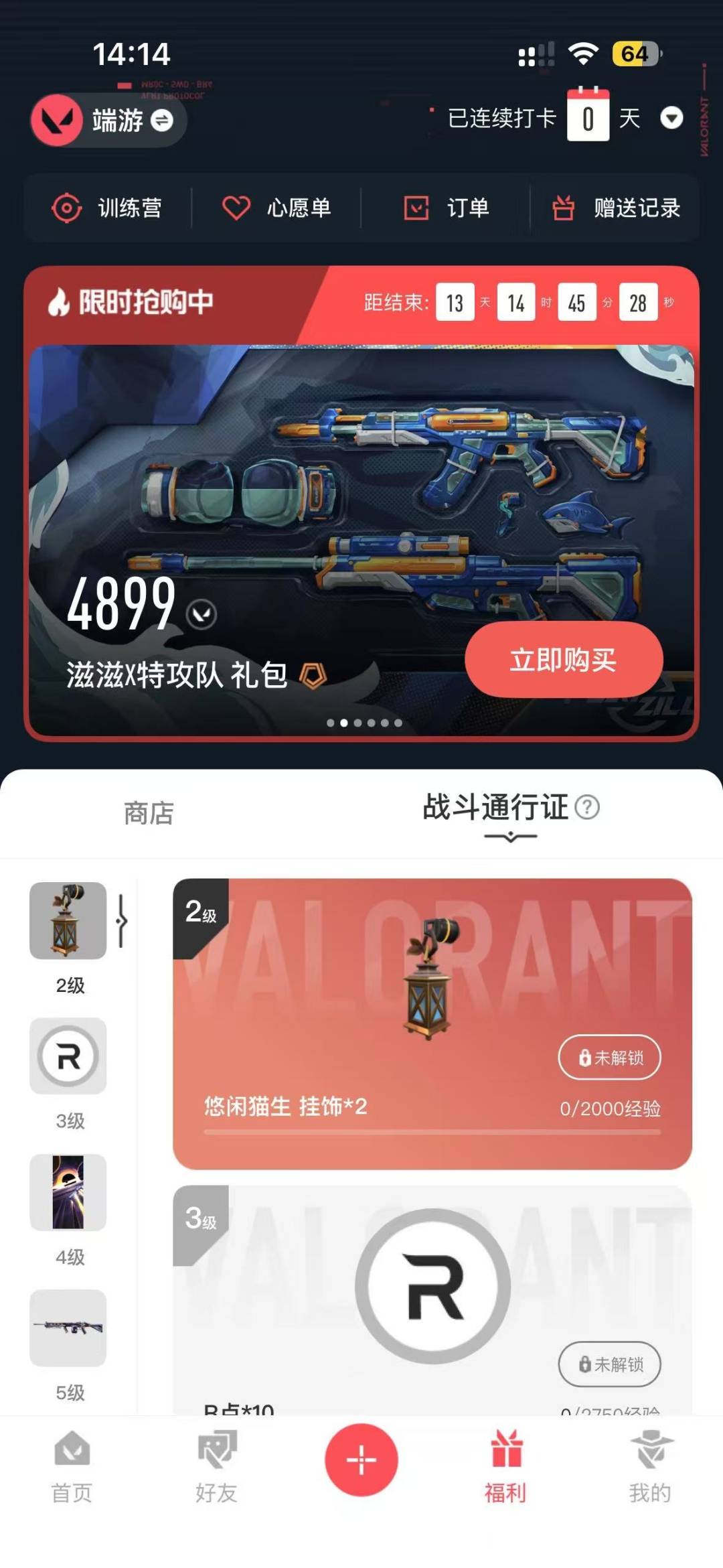The image size is (723, 1568).
Task: Select the 战斗通行证 tab
Action: click(x=495, y=807)
